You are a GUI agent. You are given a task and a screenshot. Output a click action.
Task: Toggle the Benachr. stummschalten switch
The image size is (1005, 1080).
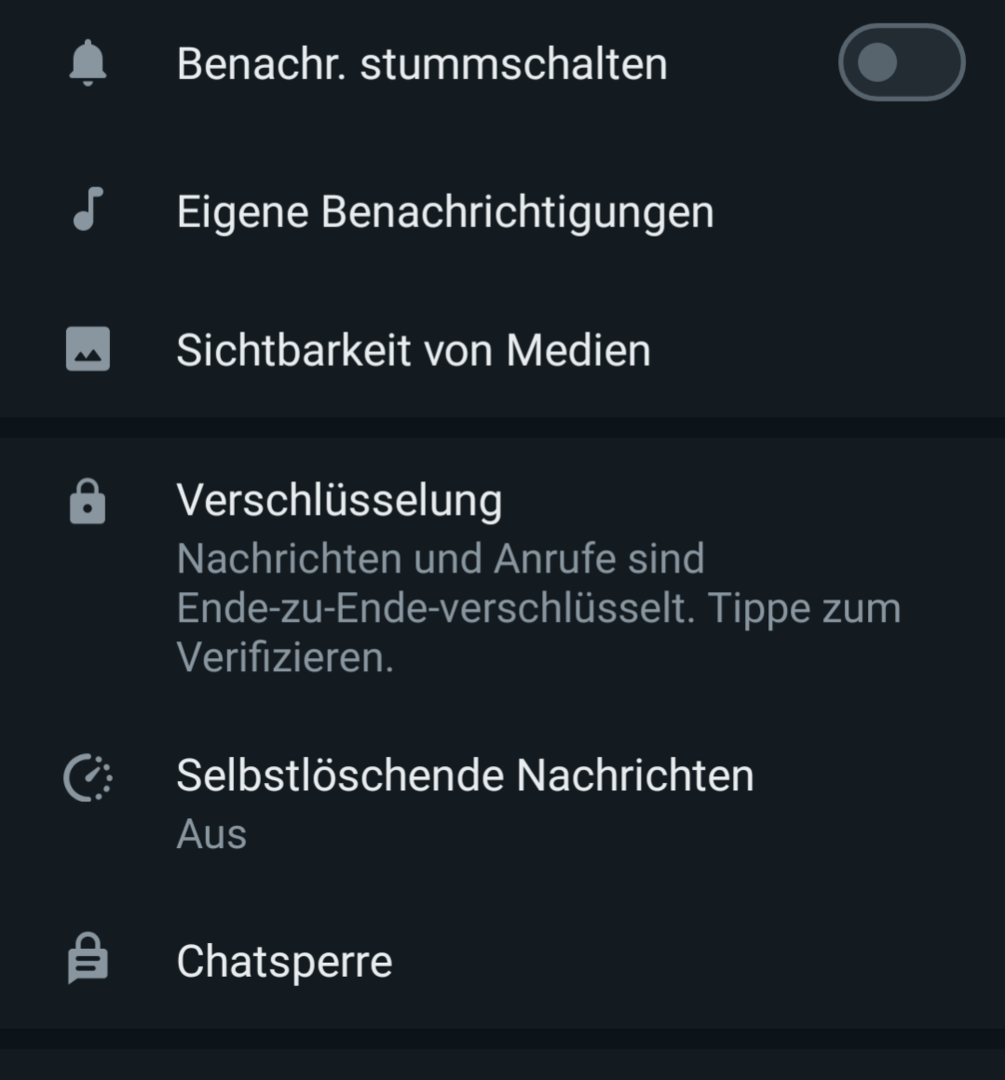coord(900,64)
